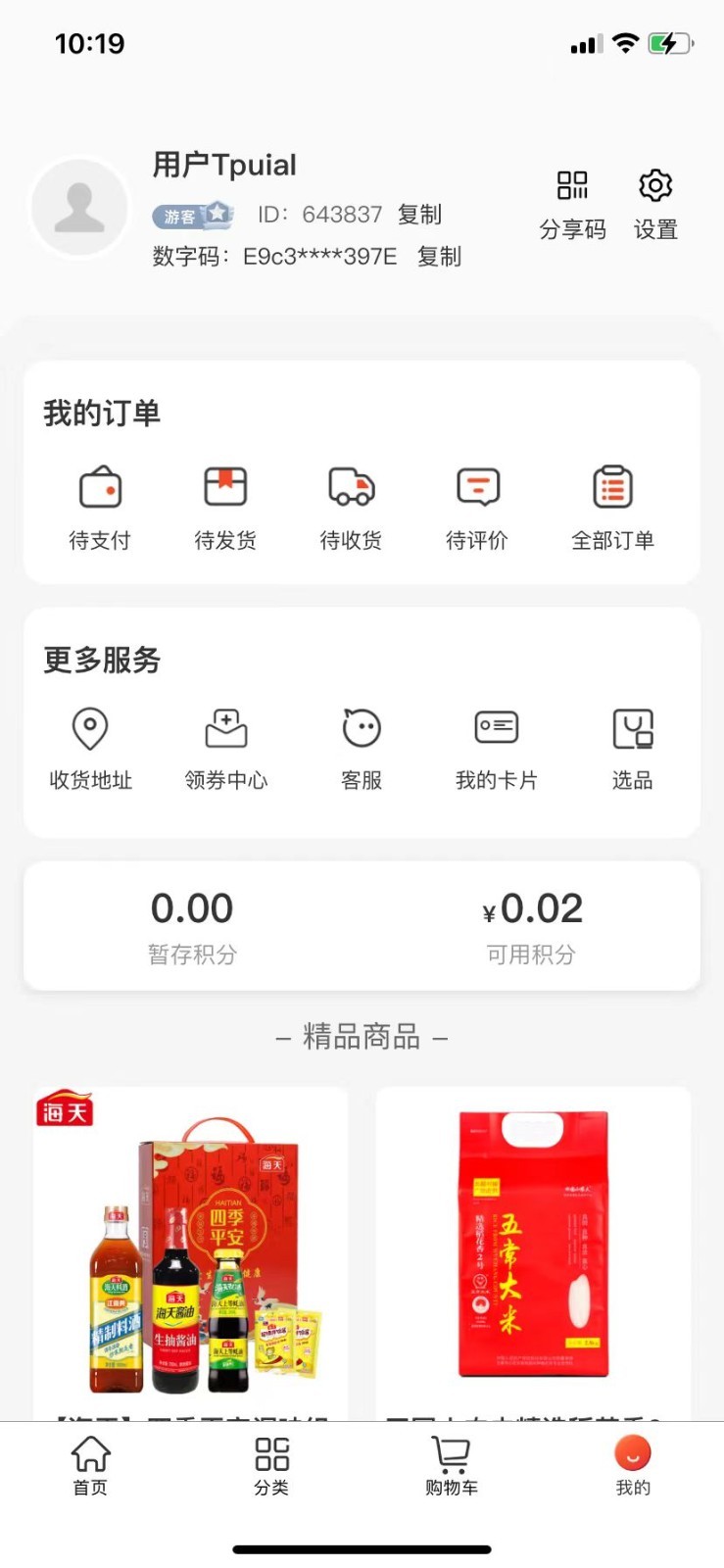Tap the user profile avatar
This screenshot has width=724, height=1568.
click(80, 208)
